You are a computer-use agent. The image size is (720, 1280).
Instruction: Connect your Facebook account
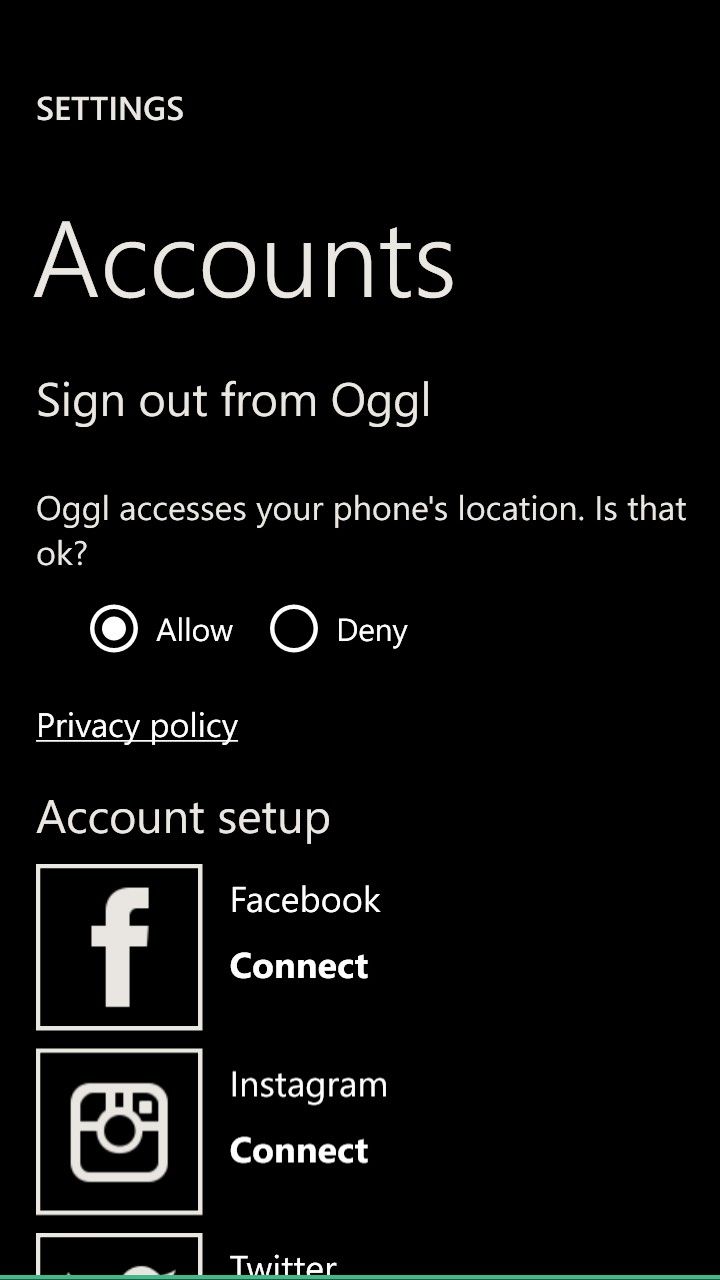299,966
